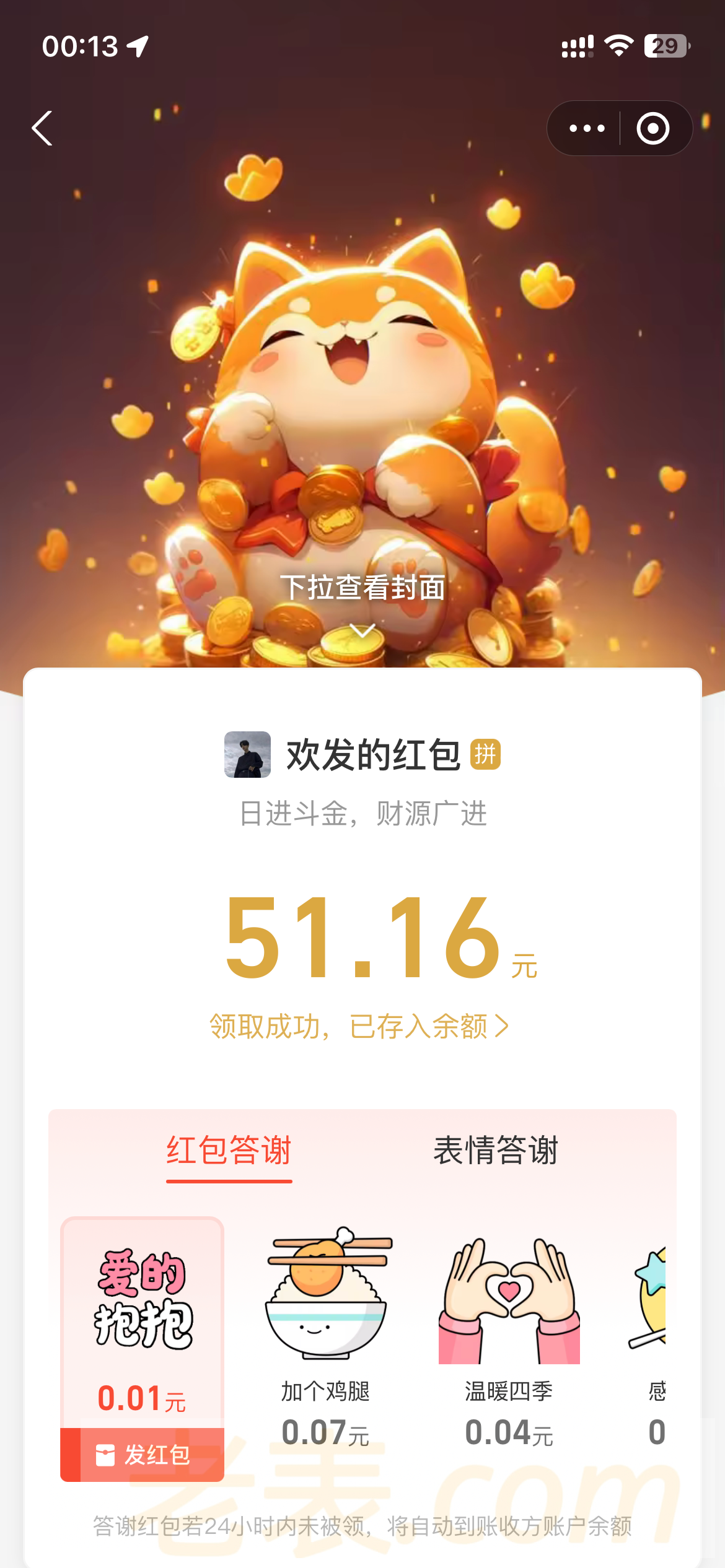The height and width of the screenshot is (1568, 725).
Task: Send the 爱的抱抱 thank-you red packet
Action: point(143,1455)
